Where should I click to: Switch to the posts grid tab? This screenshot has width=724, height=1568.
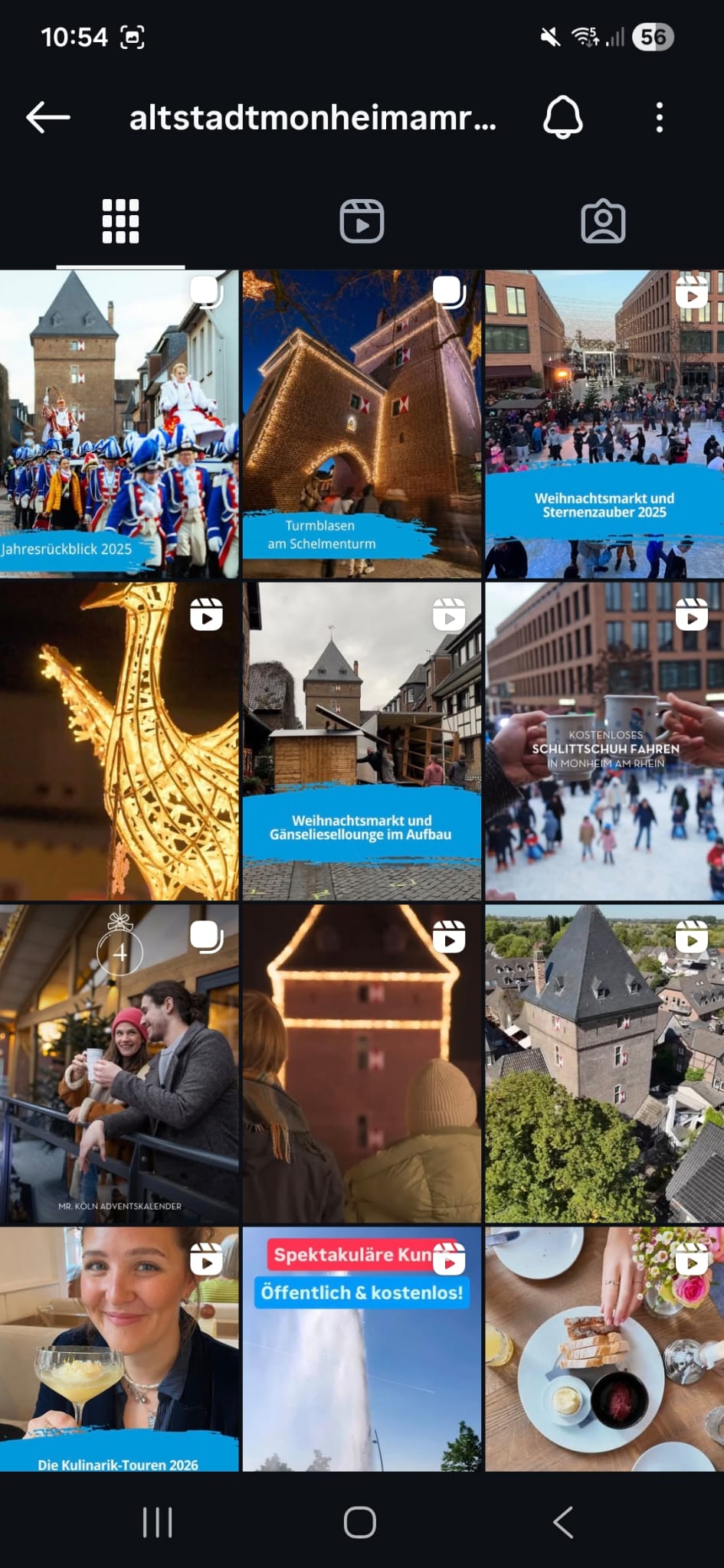pyautogui.click(x=120, y=222)
